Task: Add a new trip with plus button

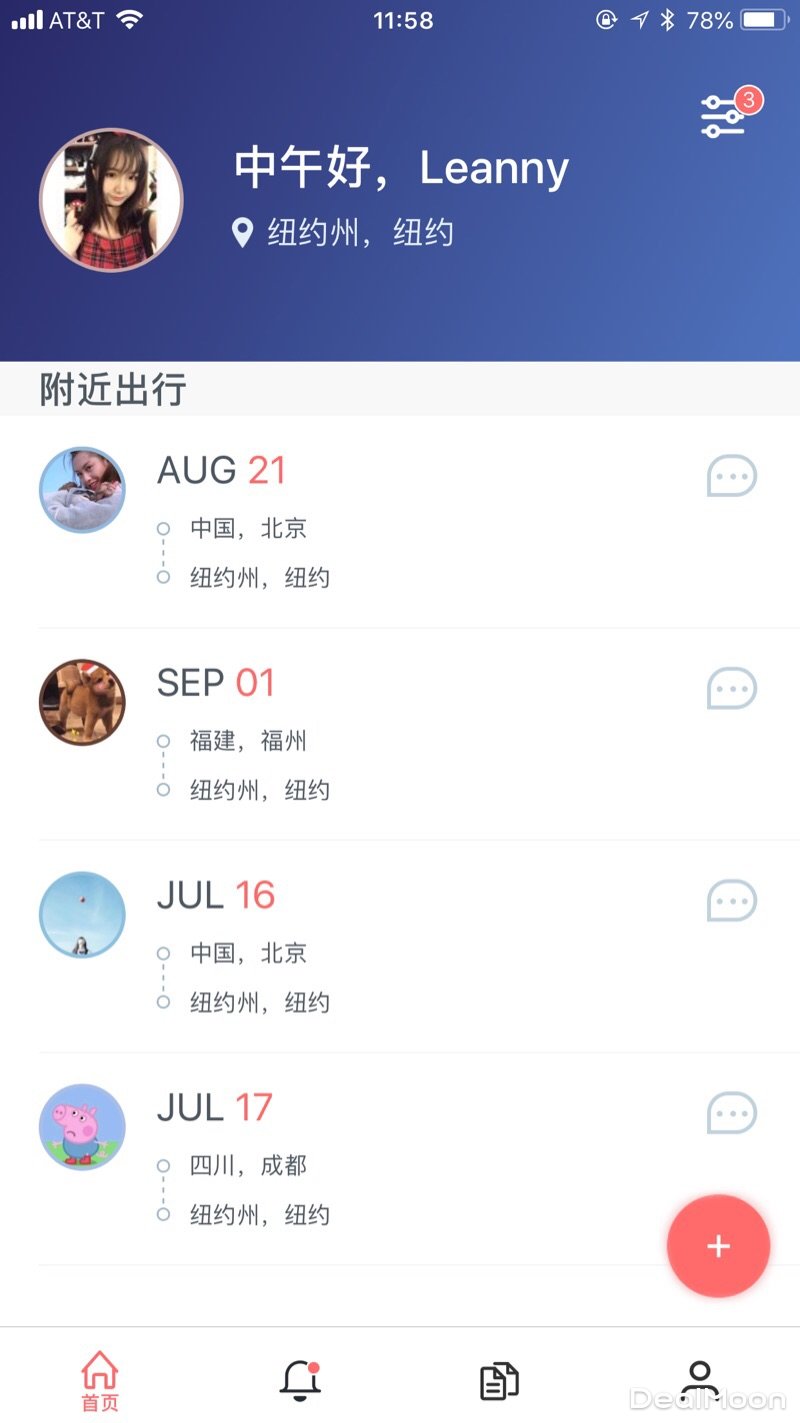Action: (x=718, y=1246)
